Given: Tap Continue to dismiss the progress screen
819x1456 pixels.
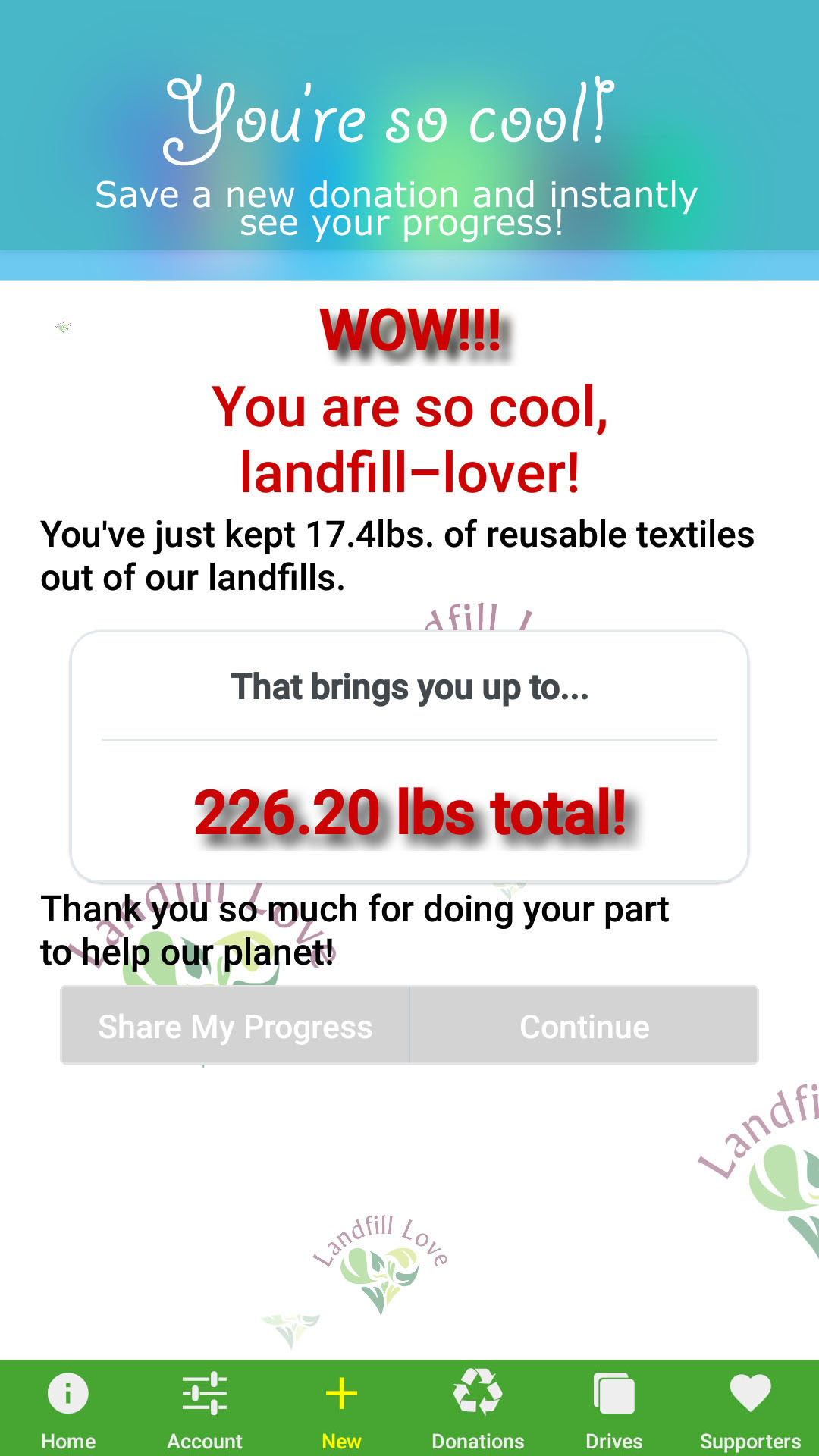Looking at the screenshot, I should [x=583, y=1026].
